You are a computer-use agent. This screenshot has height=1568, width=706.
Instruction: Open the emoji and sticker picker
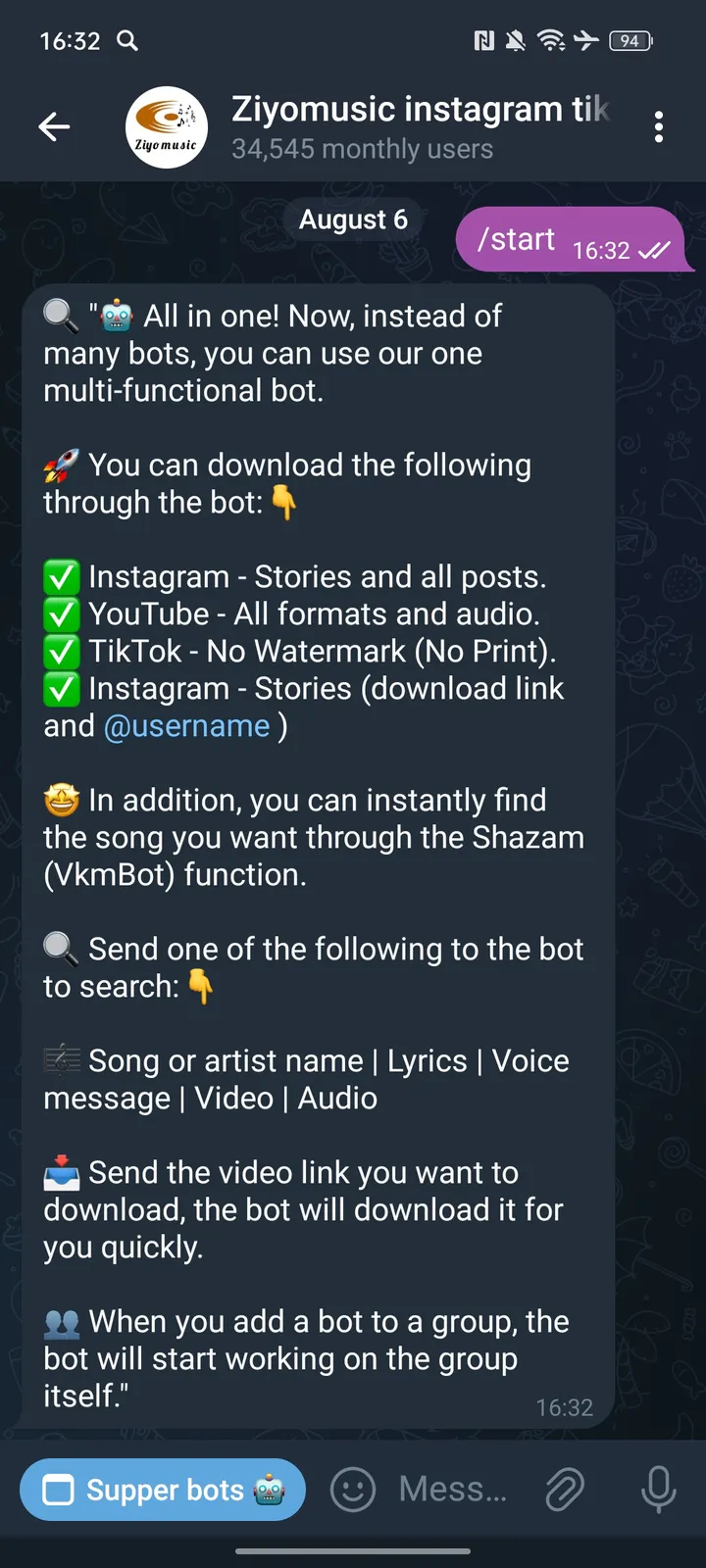click(352, 1490)
